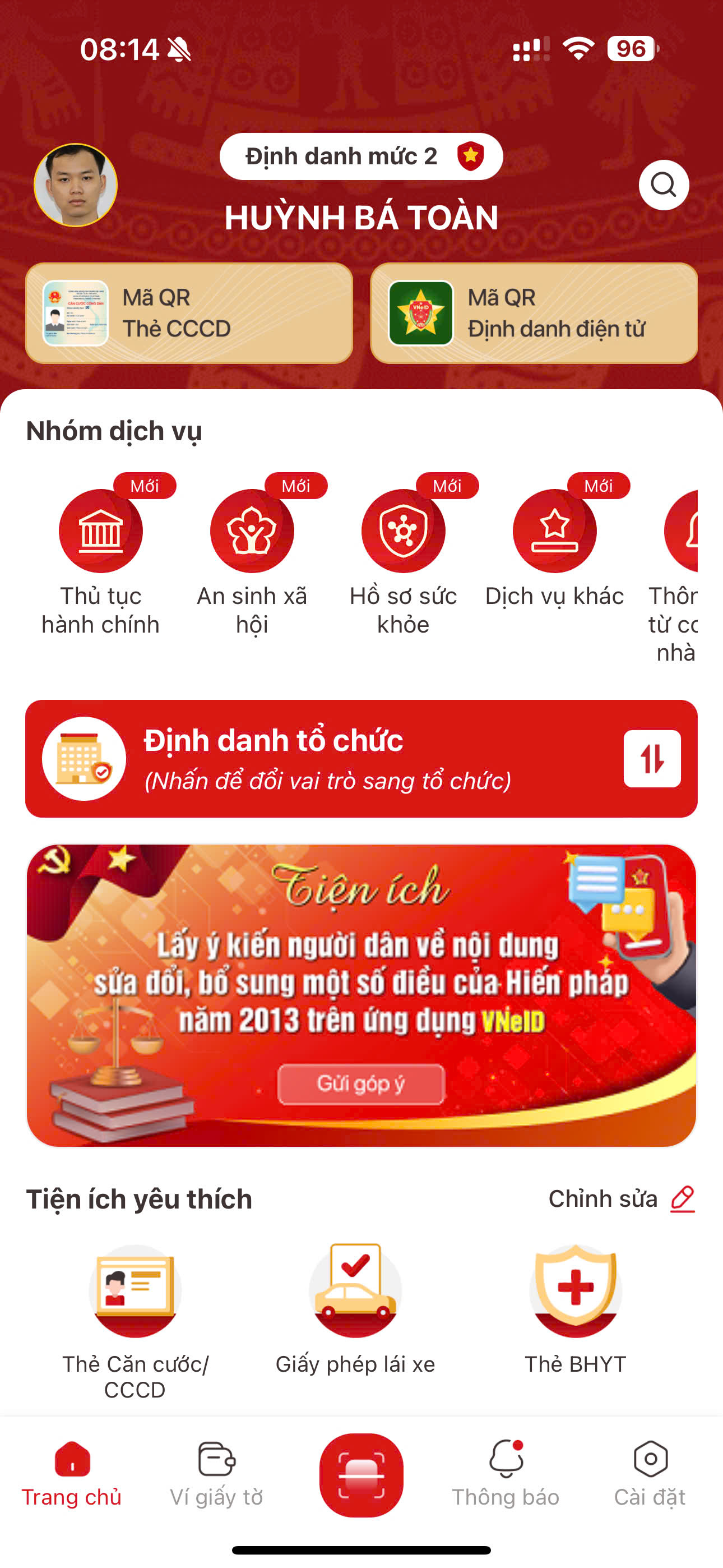The width and height of the screenshot is (723, 1568).
Task: Open Thẻ Căn cước/CCCD shortcut
Action: point(135,1290)
